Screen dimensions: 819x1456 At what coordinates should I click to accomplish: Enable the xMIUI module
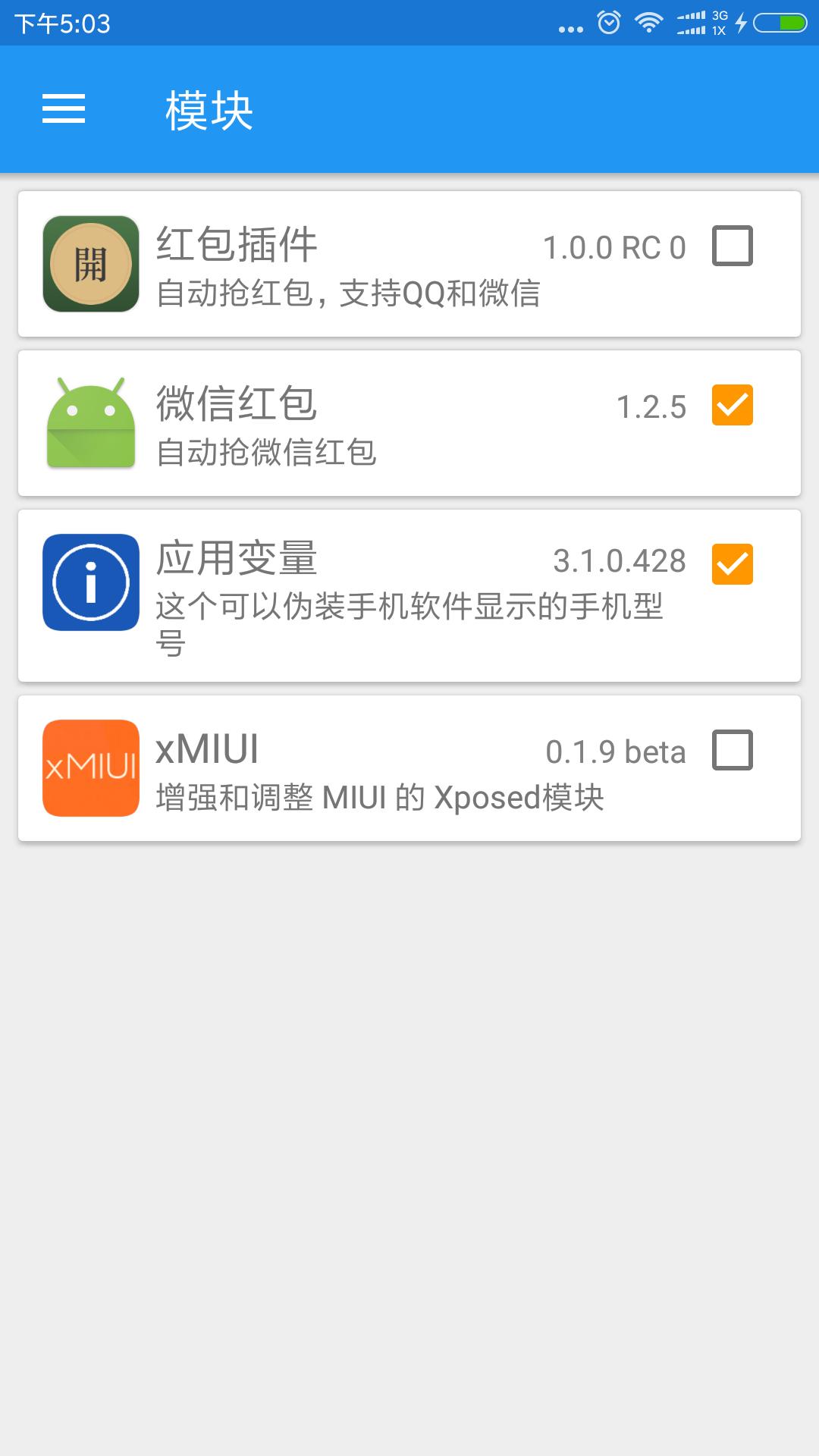(732, 751)
